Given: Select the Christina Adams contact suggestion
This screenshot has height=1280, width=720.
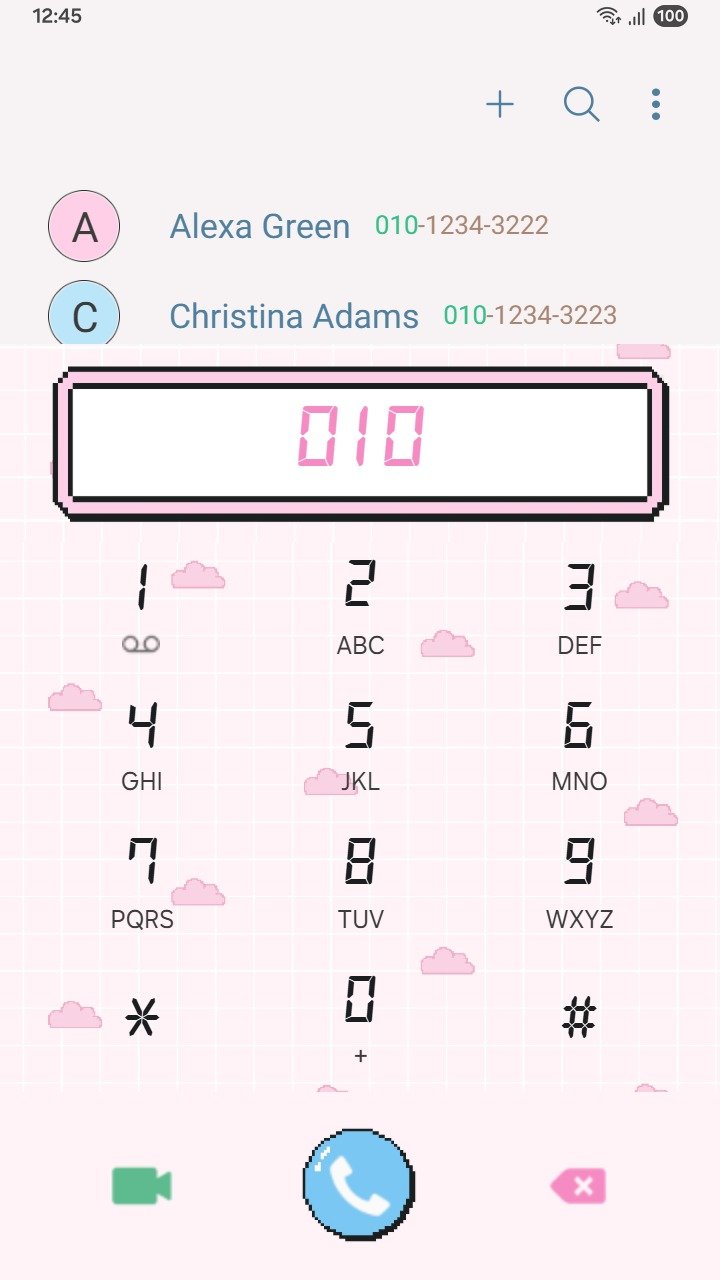Looking at the screenshot, I should 294,317.
